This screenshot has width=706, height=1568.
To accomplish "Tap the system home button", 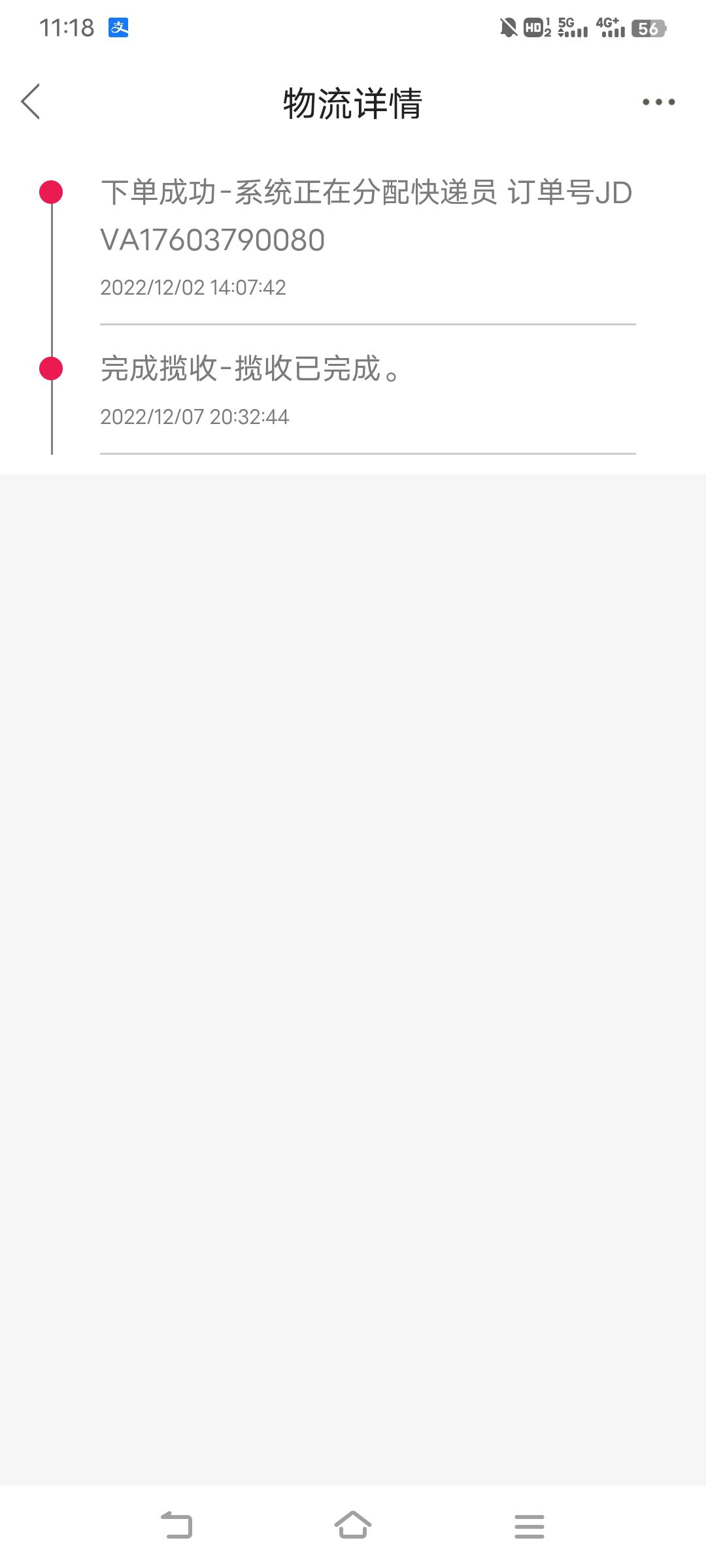I will pyautogui.click(x=353, y=1526).
